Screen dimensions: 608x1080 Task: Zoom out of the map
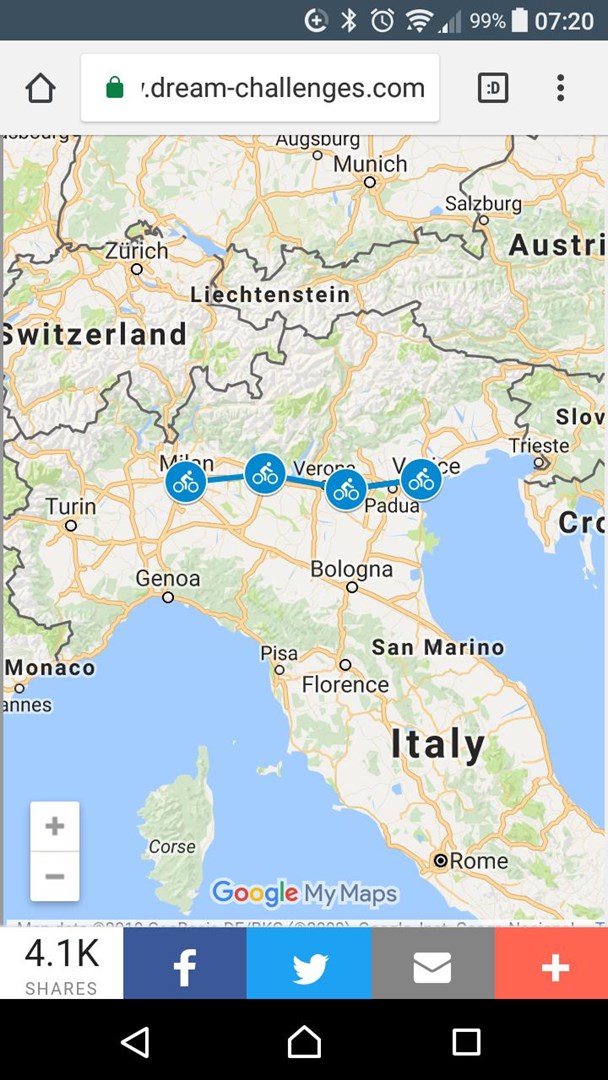tap(55, 877)
